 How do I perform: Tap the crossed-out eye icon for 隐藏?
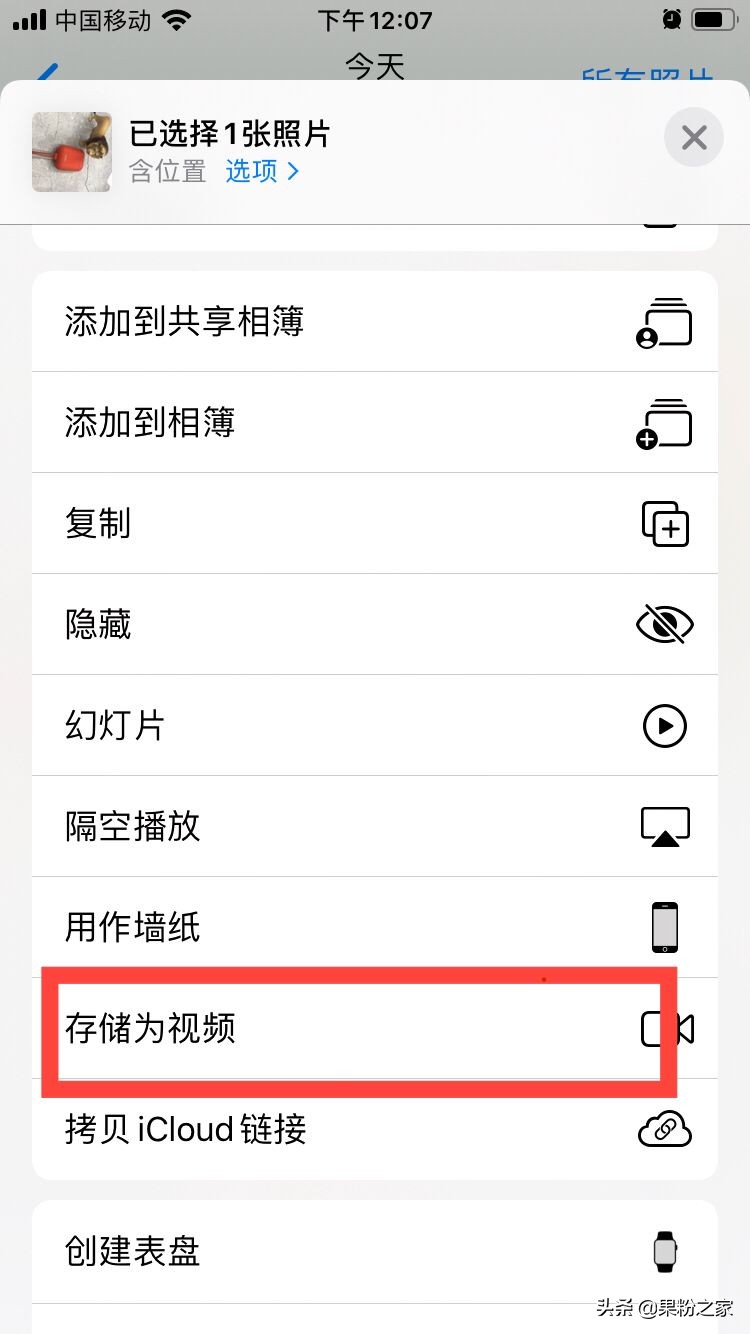tap(663, 624)
